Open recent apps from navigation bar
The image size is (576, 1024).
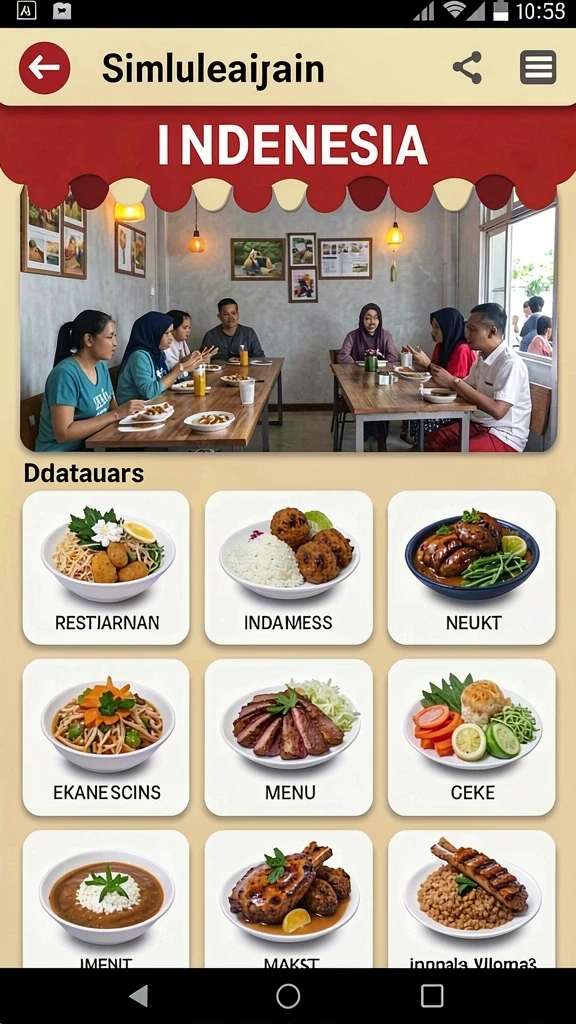[x=432, y=997]
